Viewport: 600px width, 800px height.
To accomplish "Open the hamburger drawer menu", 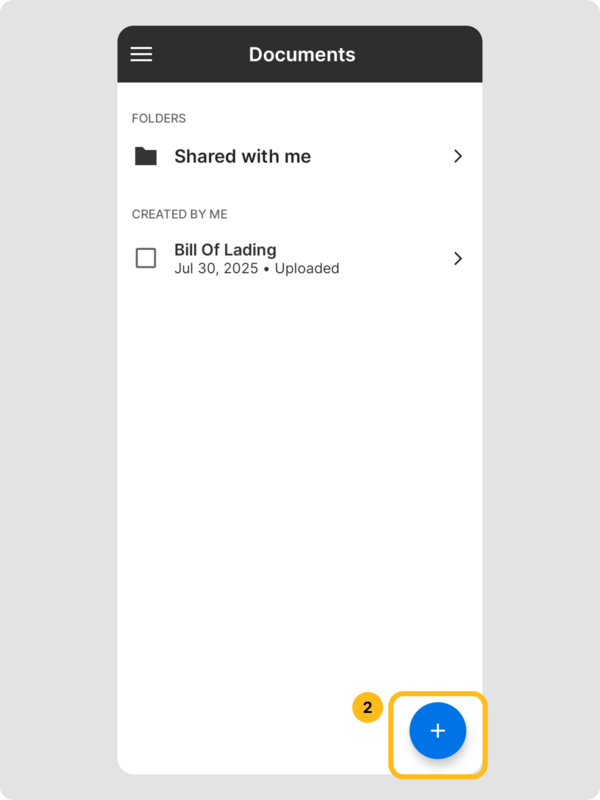I will pos(142,54).
